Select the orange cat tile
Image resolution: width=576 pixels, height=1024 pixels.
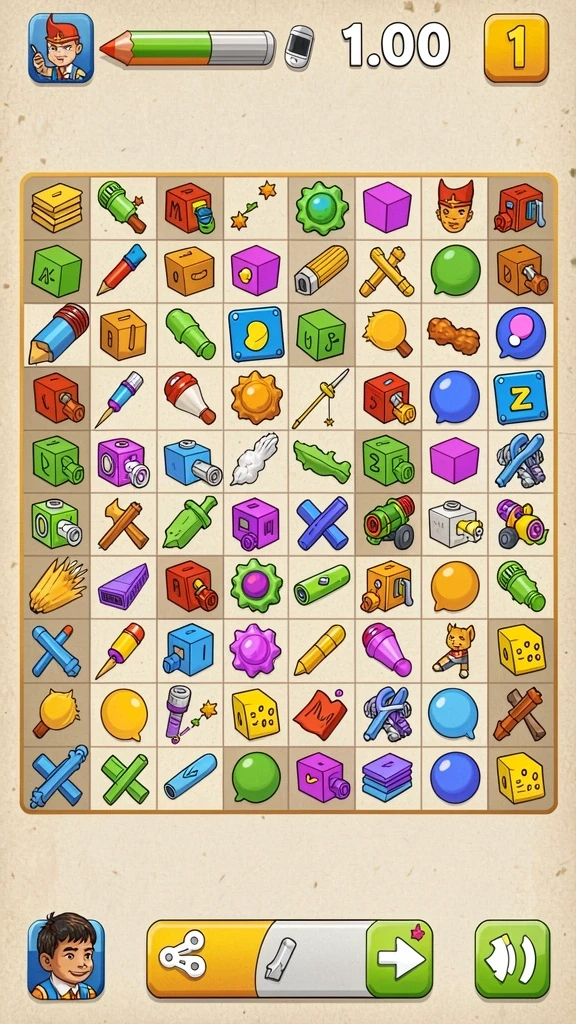click(454, 650)
